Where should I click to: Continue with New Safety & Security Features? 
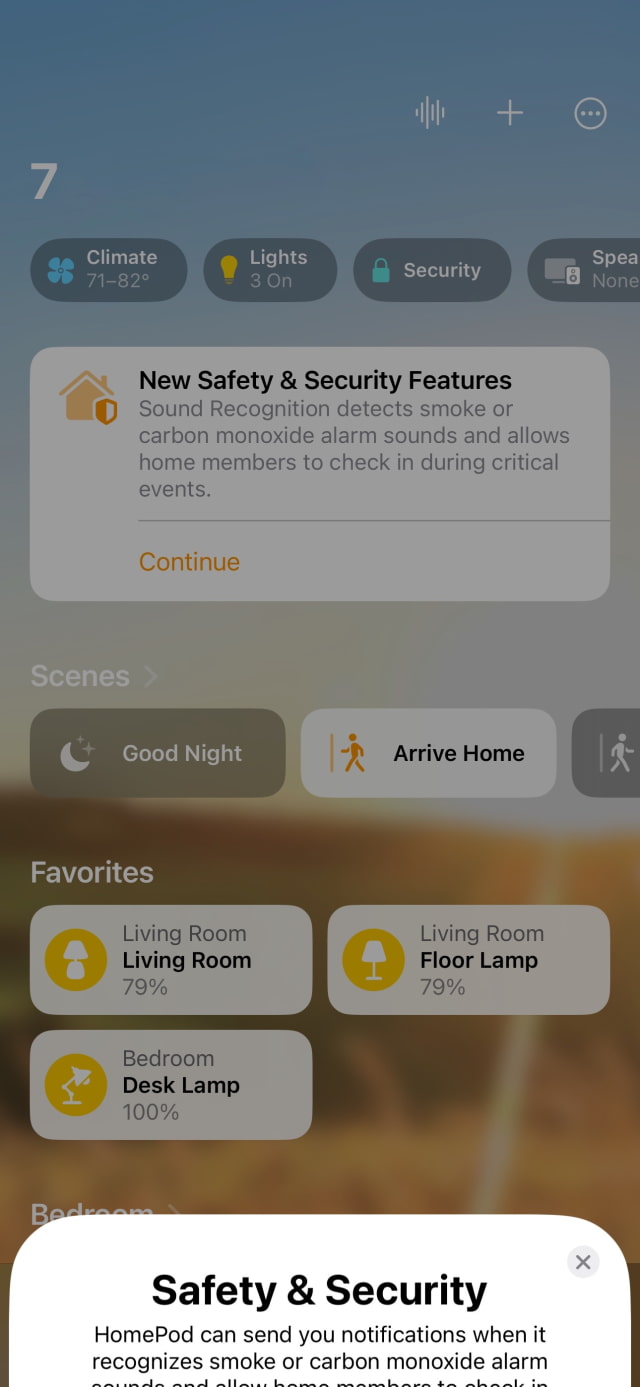189,562
